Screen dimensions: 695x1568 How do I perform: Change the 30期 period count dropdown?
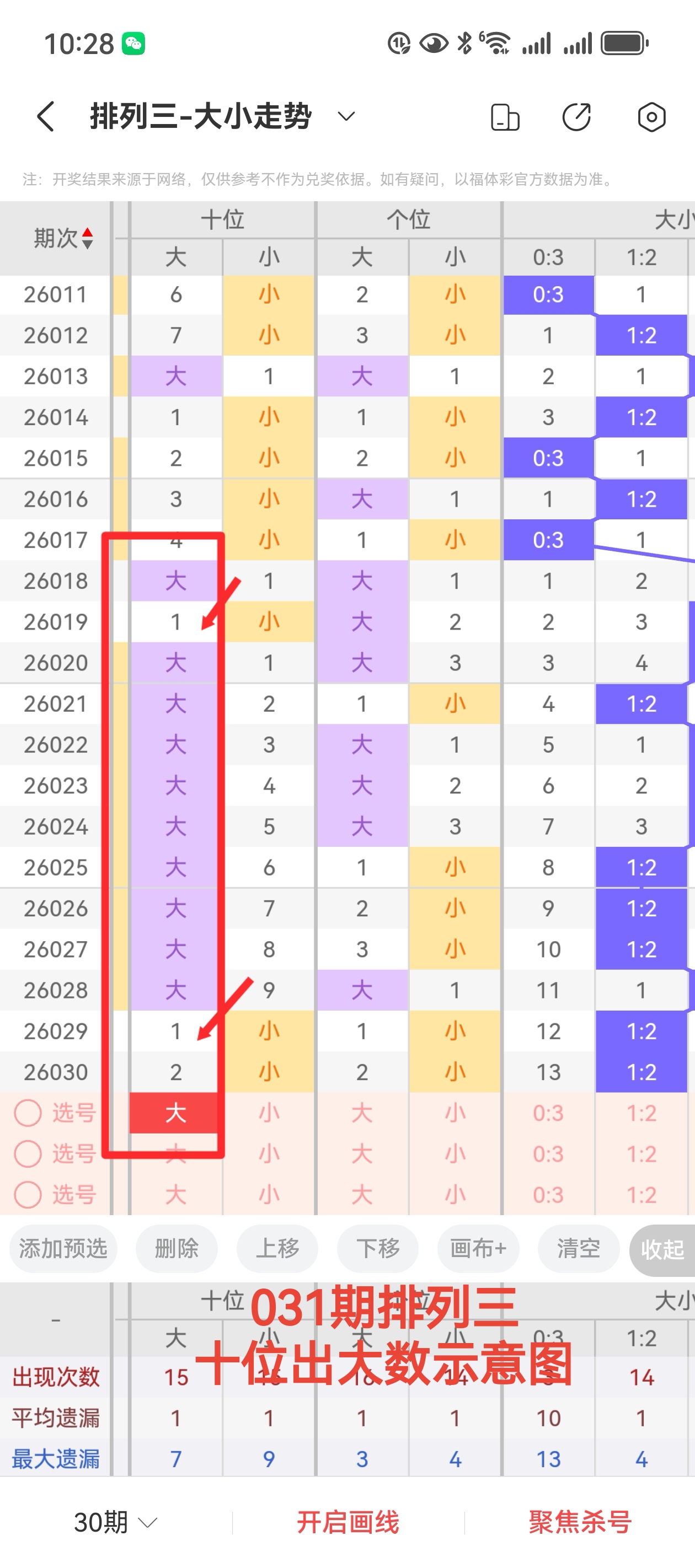pyautogui.click(x=116, y=1522)
